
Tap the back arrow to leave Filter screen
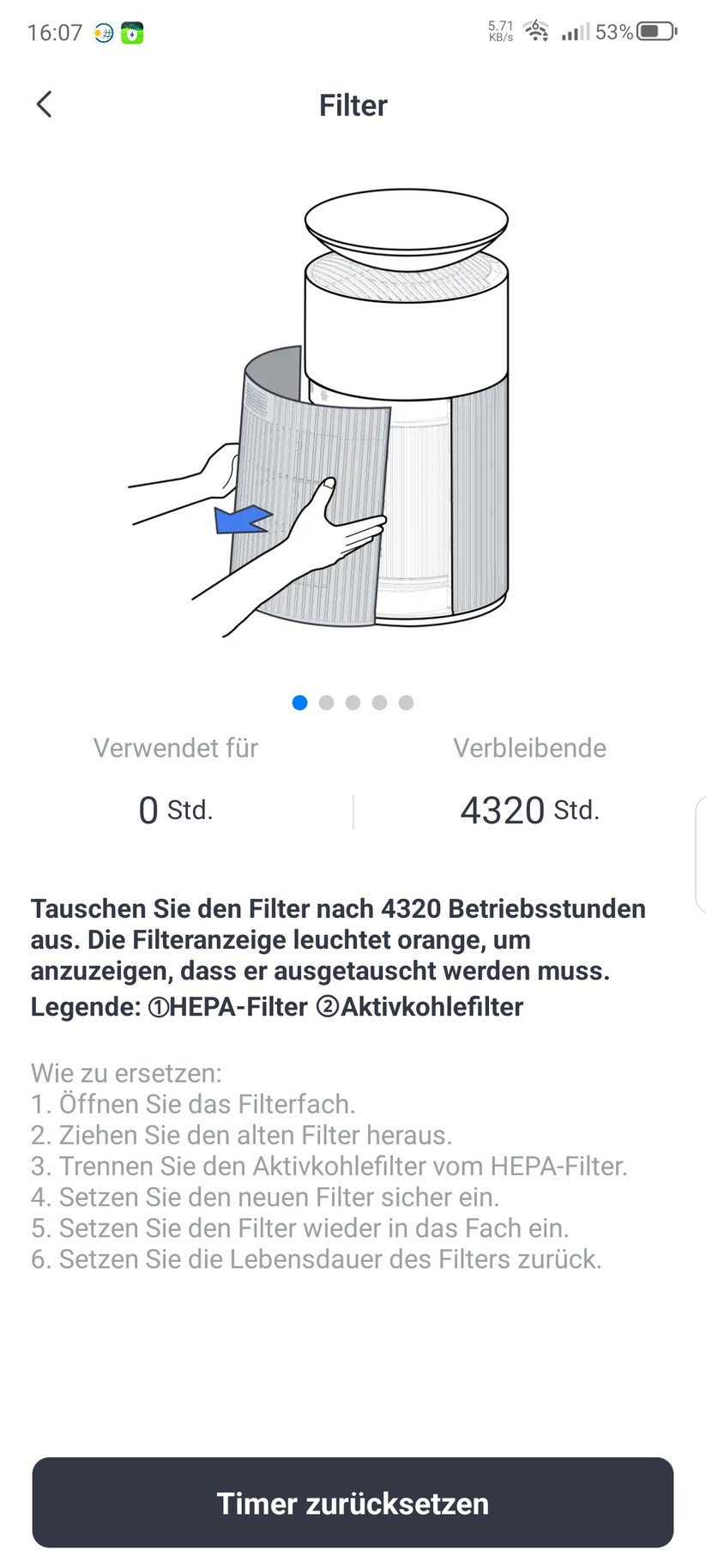tap(44, 104)
